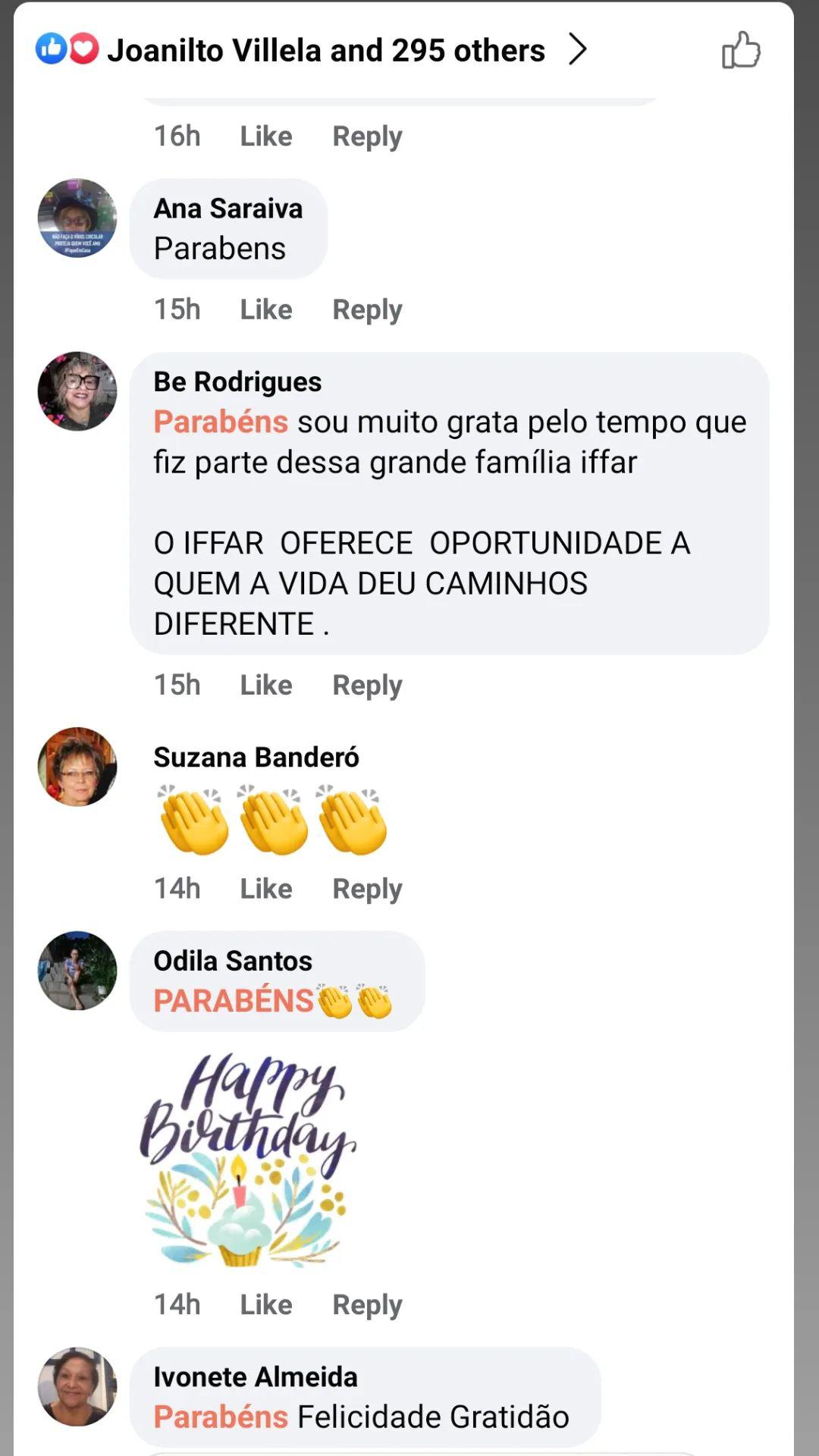Visit Suzana Banderó's profile via her name
Screen dimensions: 819x1456
pyautogui.click(x=256, y=757)
